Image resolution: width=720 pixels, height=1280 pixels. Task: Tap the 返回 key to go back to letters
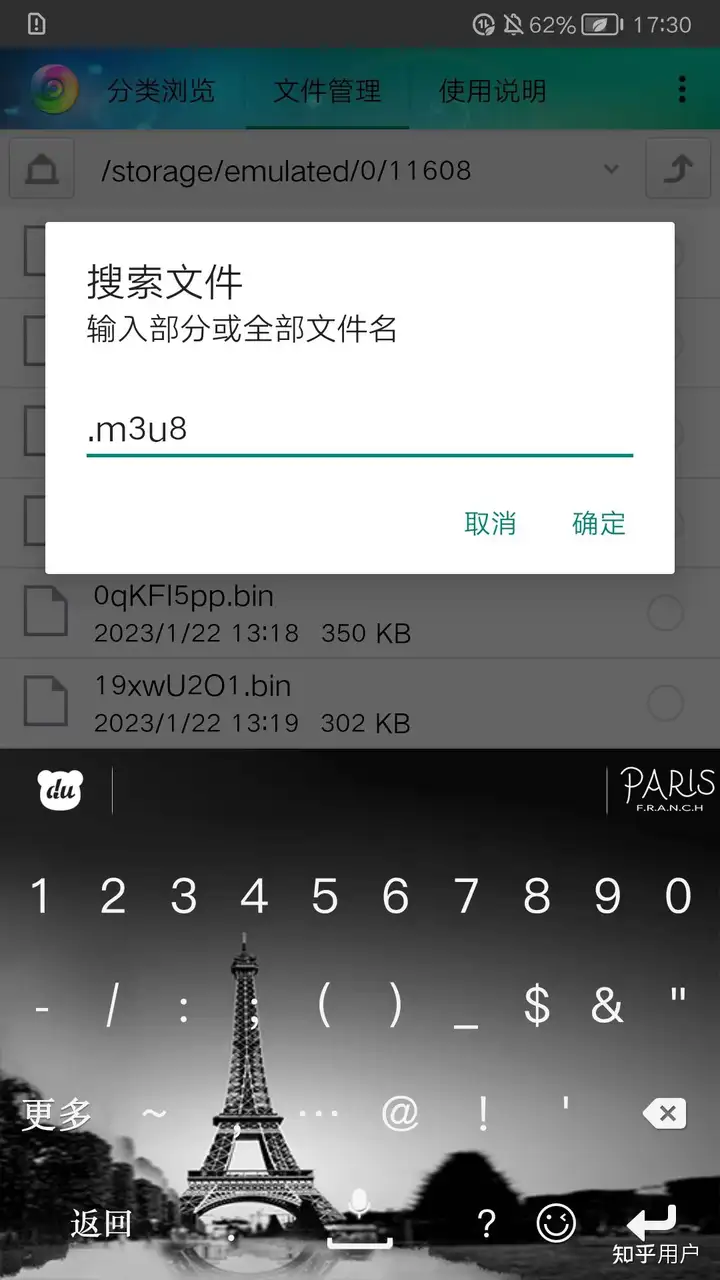click(x=101, y=1222)
